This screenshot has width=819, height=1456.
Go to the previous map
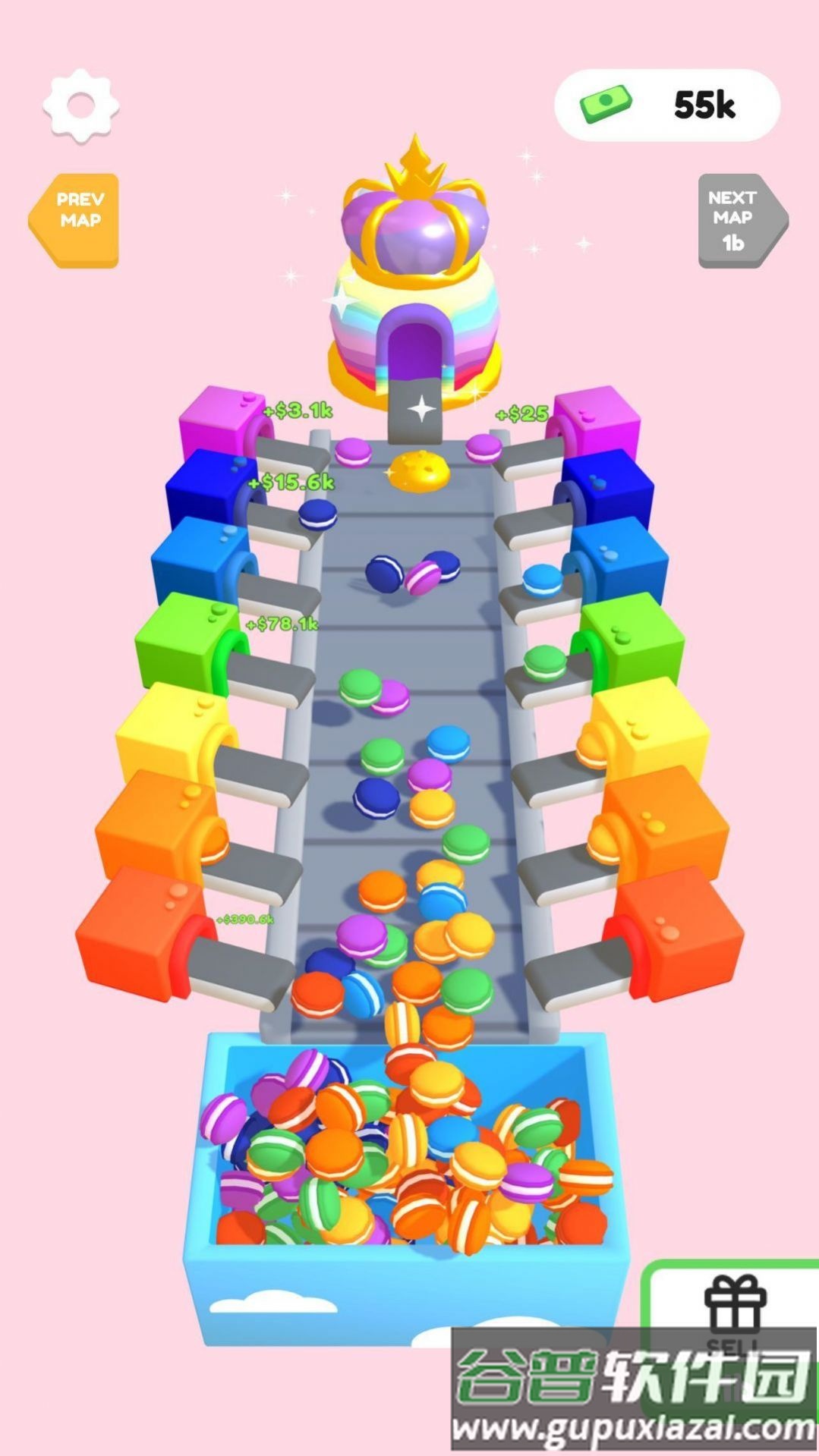[76, 221]
